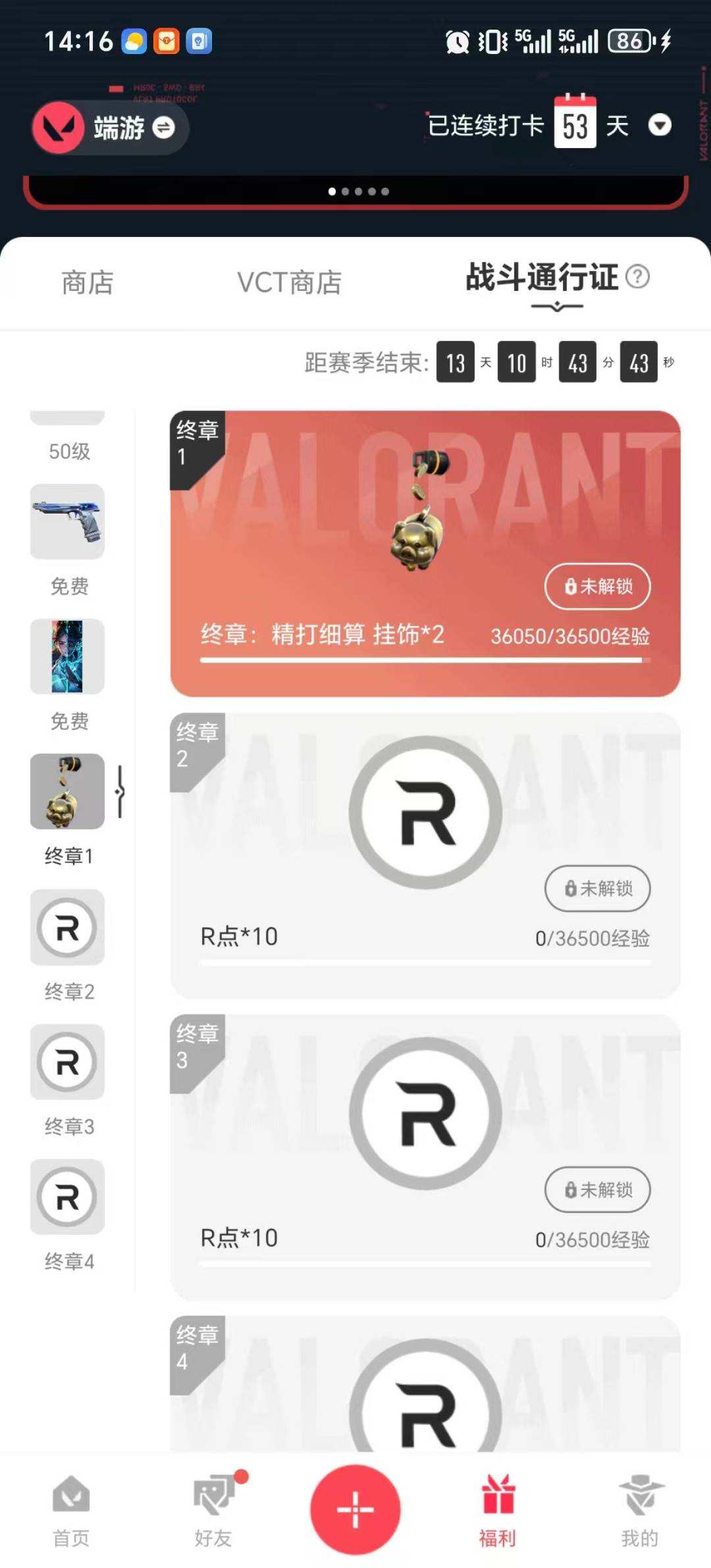The height and width of the screenshot is (1568, 711).
Task: Select the 终章2 R-point reward in sidebar
Action: click(66, 928)
